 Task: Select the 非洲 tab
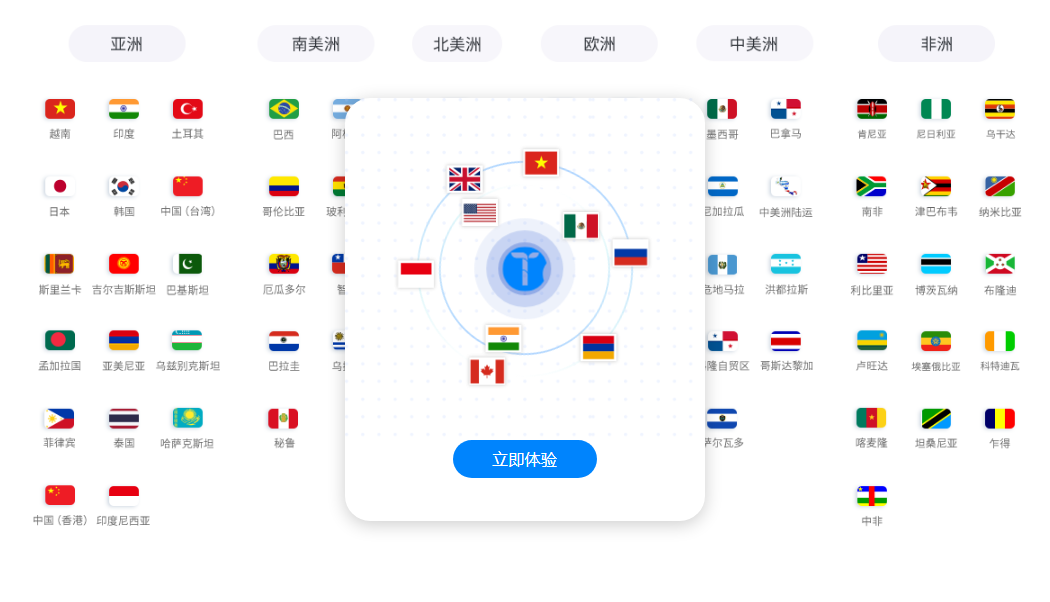coord(936,44)
